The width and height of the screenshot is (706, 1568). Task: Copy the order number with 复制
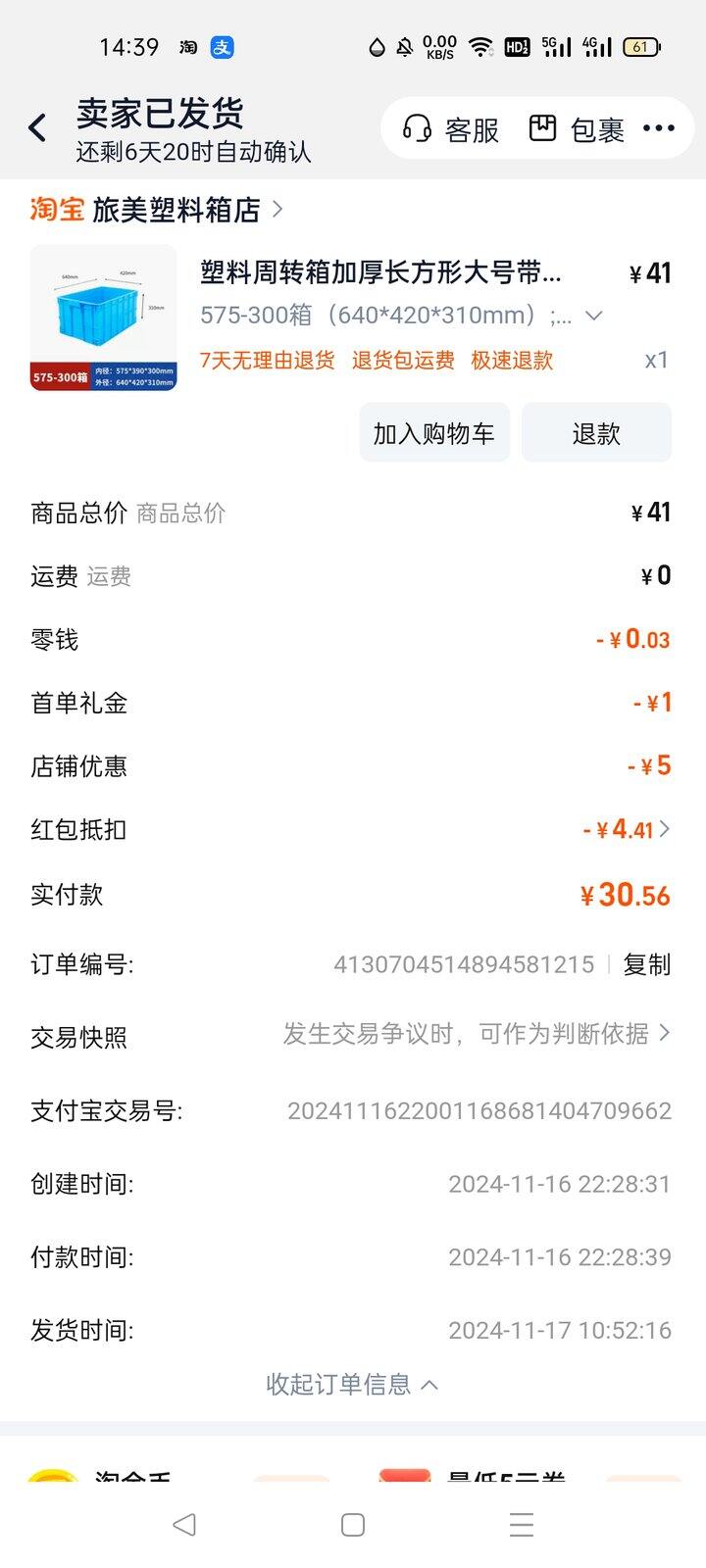coord(647,964)
